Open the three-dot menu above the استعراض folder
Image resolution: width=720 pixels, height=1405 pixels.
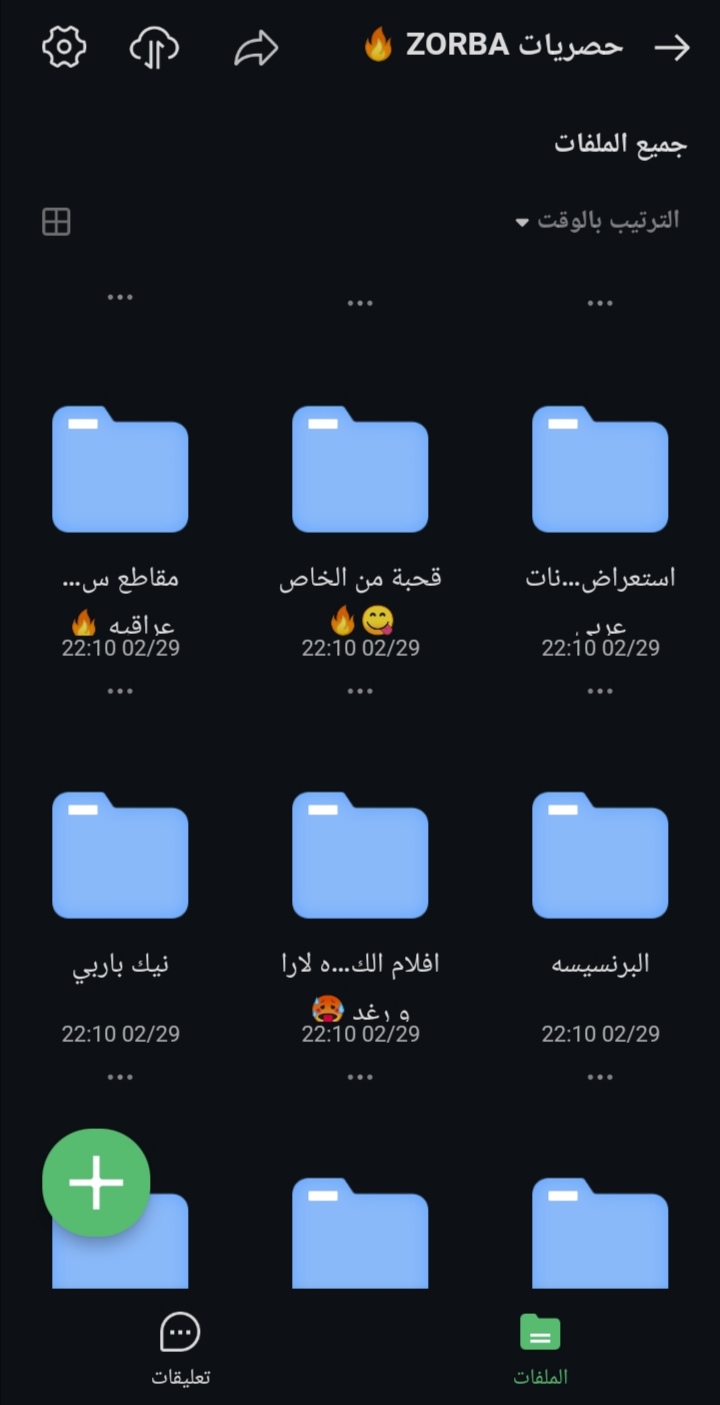[x=600, y=303]
